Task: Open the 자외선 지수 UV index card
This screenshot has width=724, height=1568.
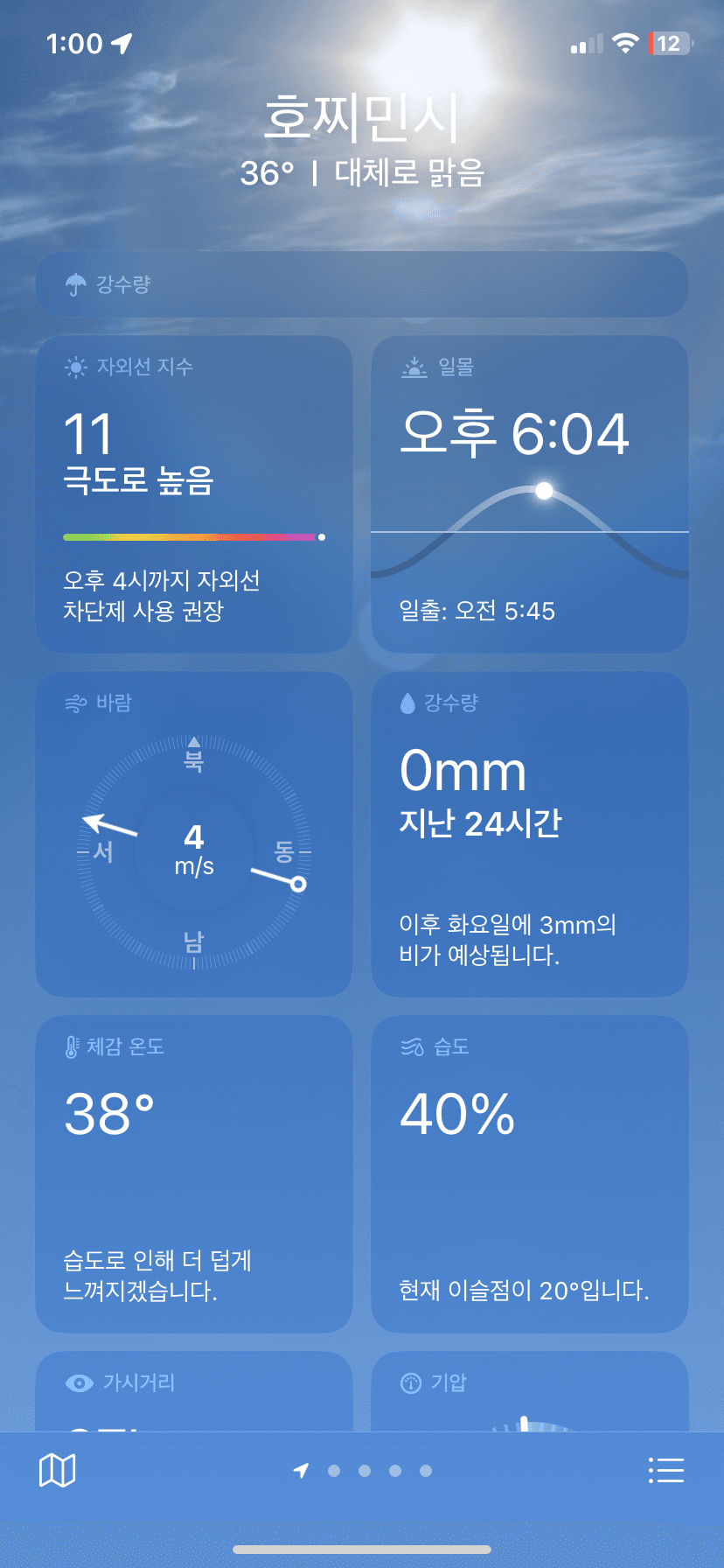Action: (x=194, y=494)
